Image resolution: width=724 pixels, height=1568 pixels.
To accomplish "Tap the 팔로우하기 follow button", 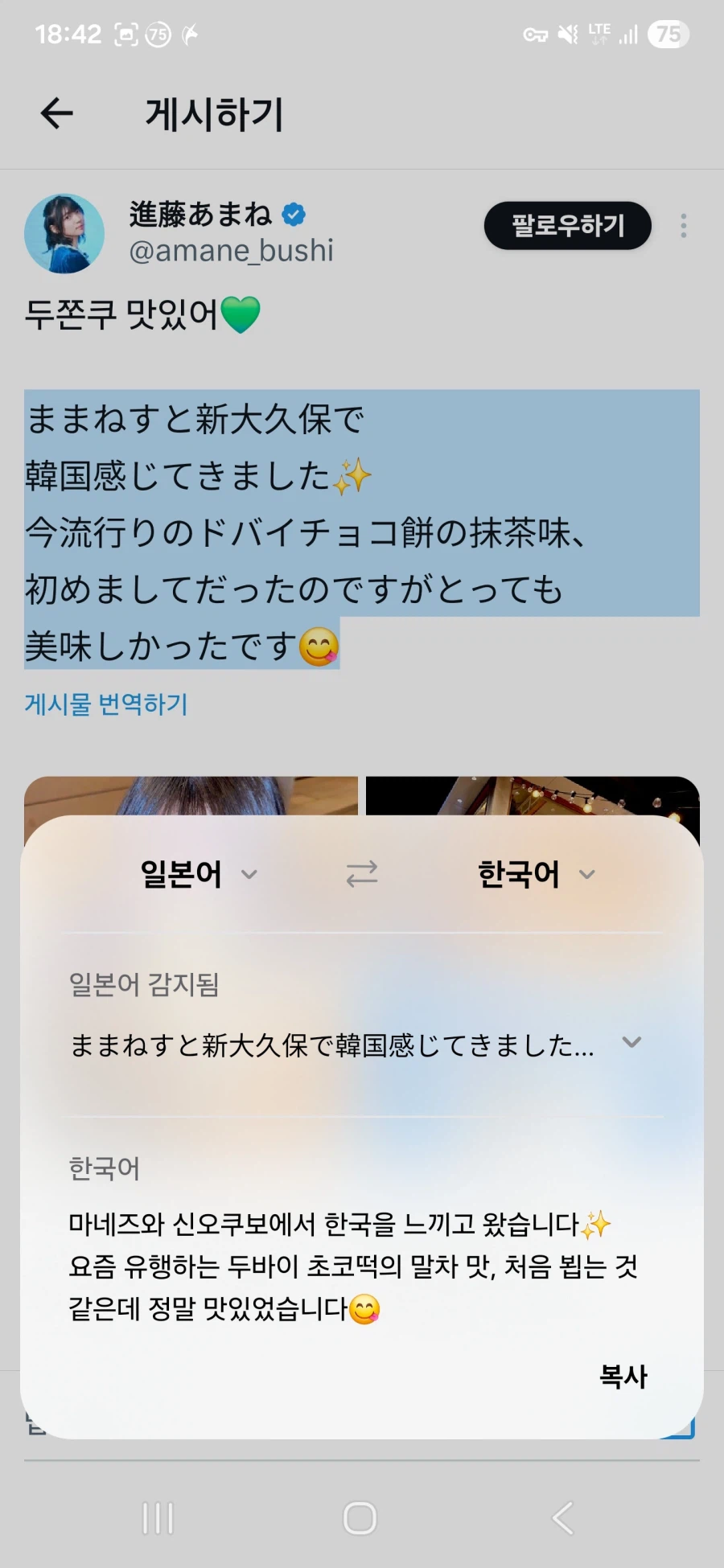I will 567,226.
